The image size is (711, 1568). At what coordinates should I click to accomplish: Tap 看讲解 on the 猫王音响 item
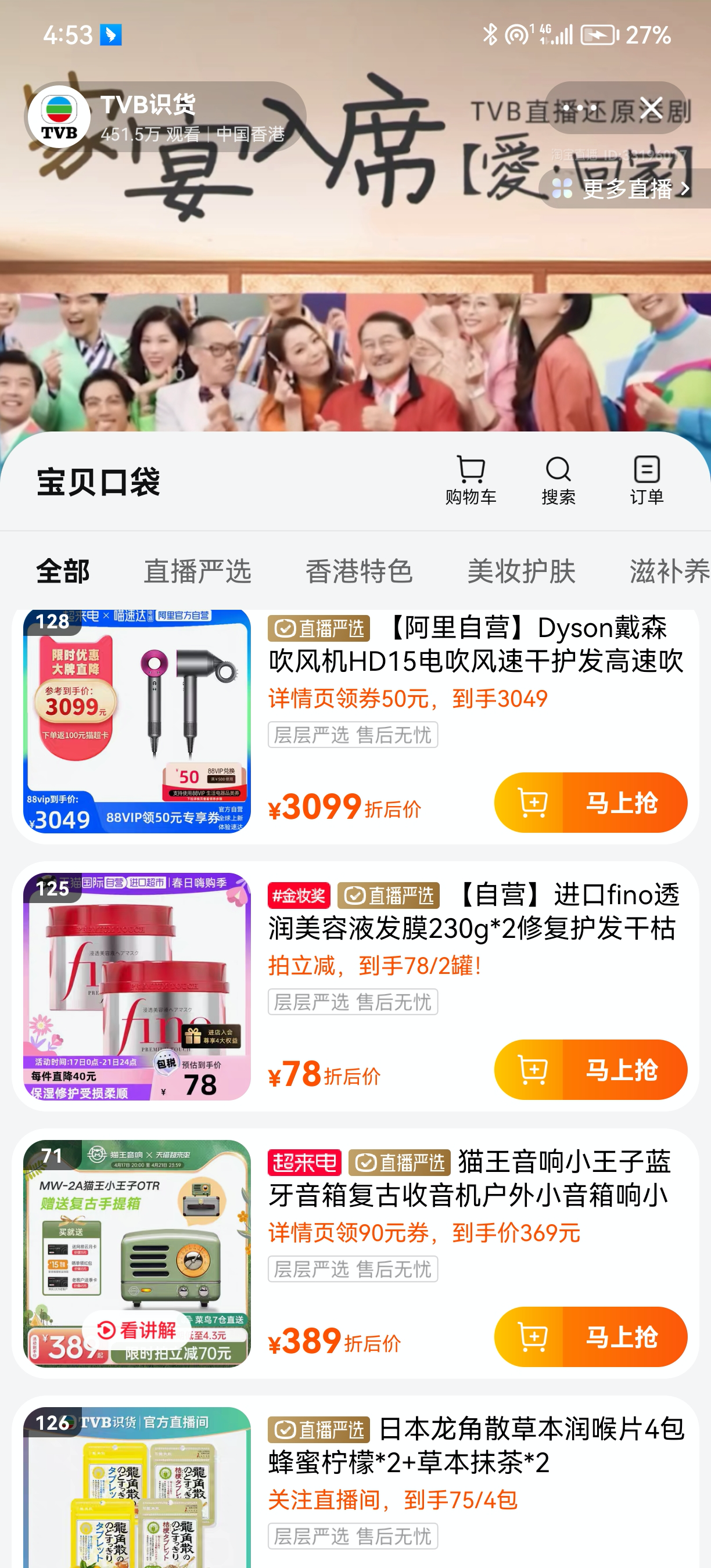[x=137, y=1330]
